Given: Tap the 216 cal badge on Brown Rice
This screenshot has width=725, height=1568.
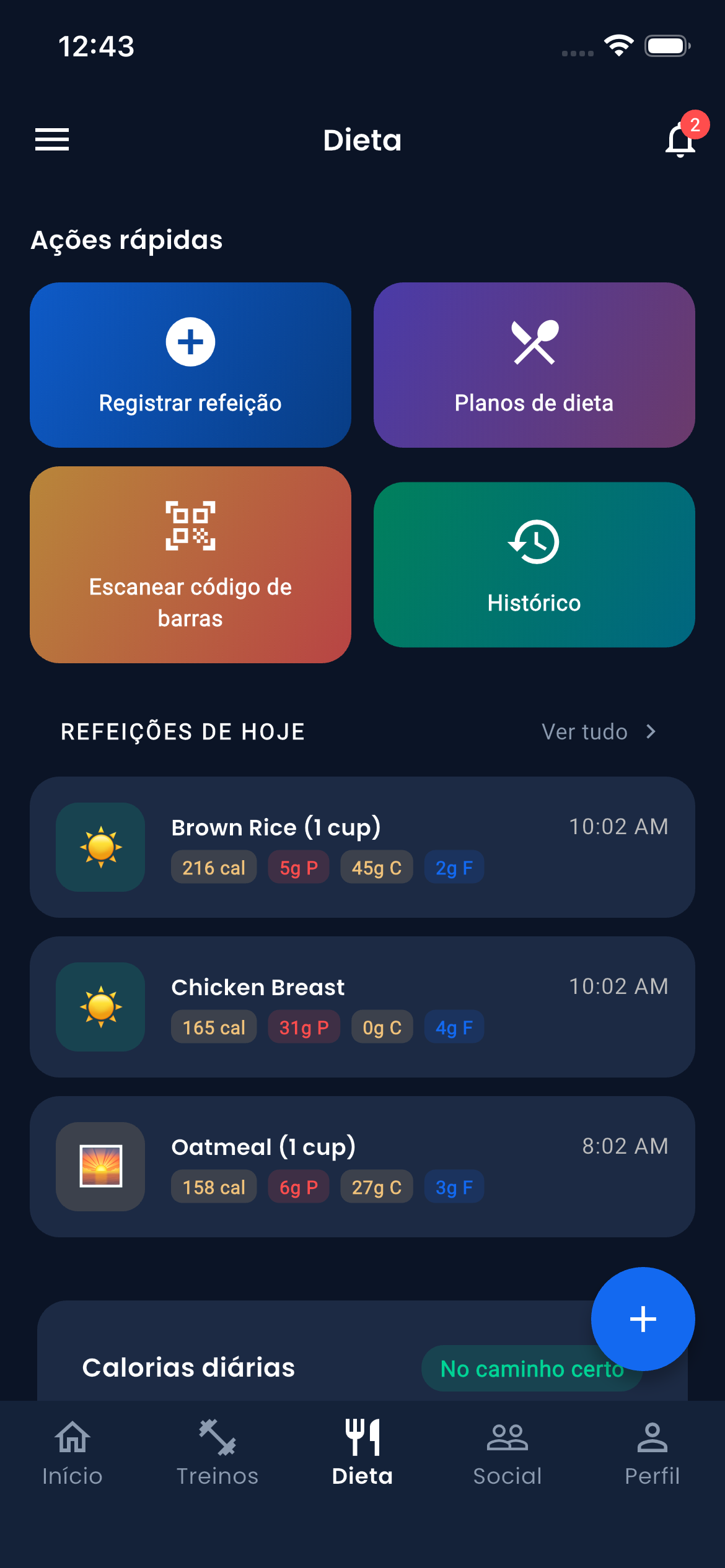Looking at the screenshot, I should click(213, 867).
